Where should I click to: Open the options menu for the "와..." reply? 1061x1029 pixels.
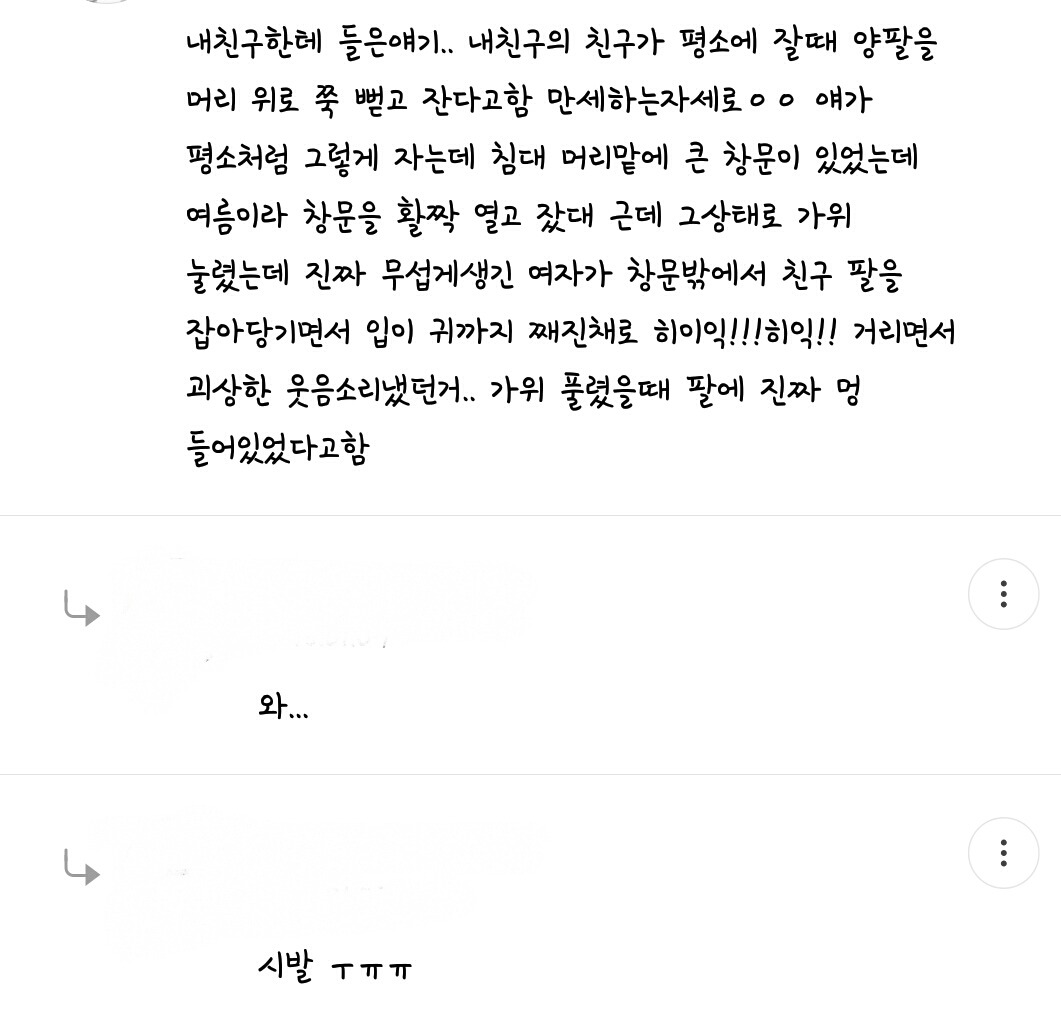[x=1003, y=594]
